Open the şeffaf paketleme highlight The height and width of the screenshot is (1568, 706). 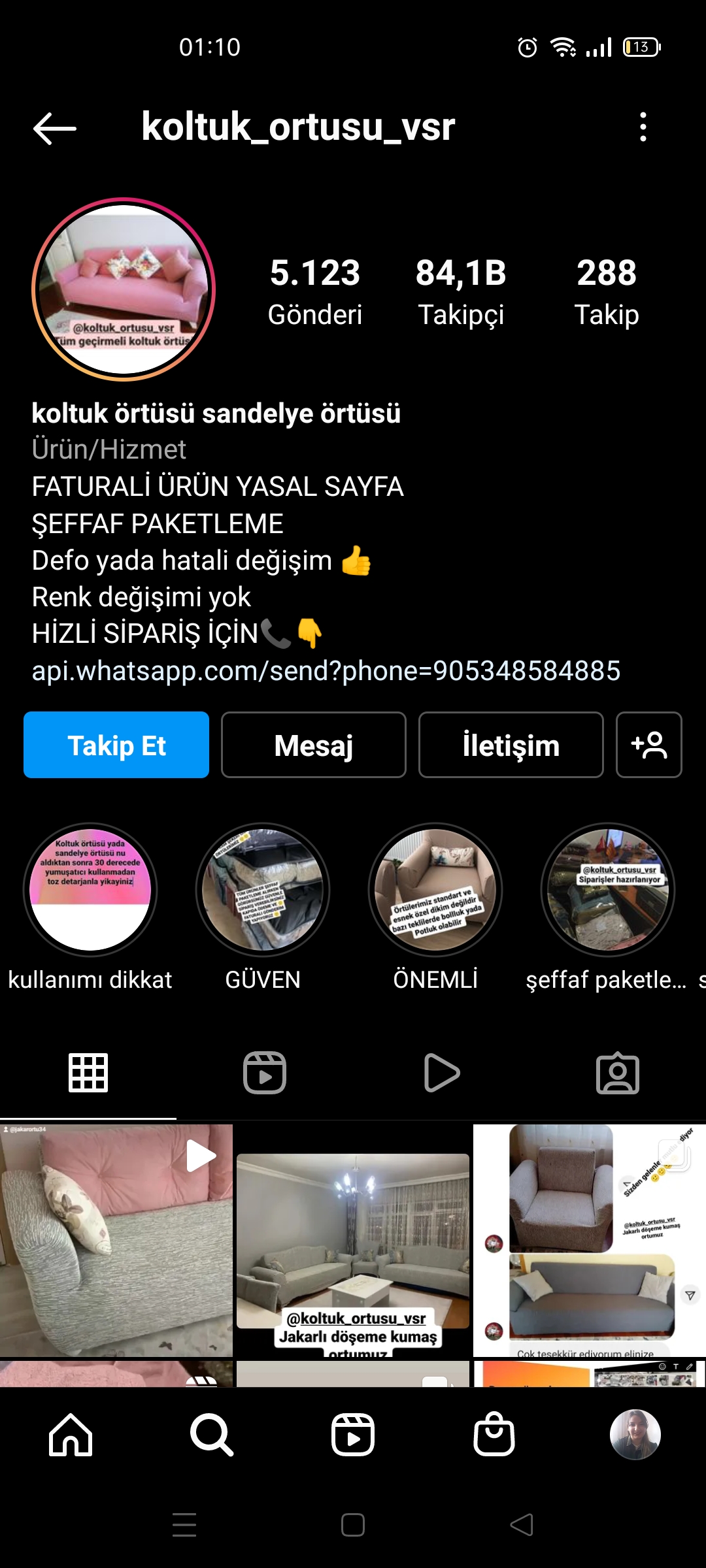pyautogui.click(x=608, y=890)
